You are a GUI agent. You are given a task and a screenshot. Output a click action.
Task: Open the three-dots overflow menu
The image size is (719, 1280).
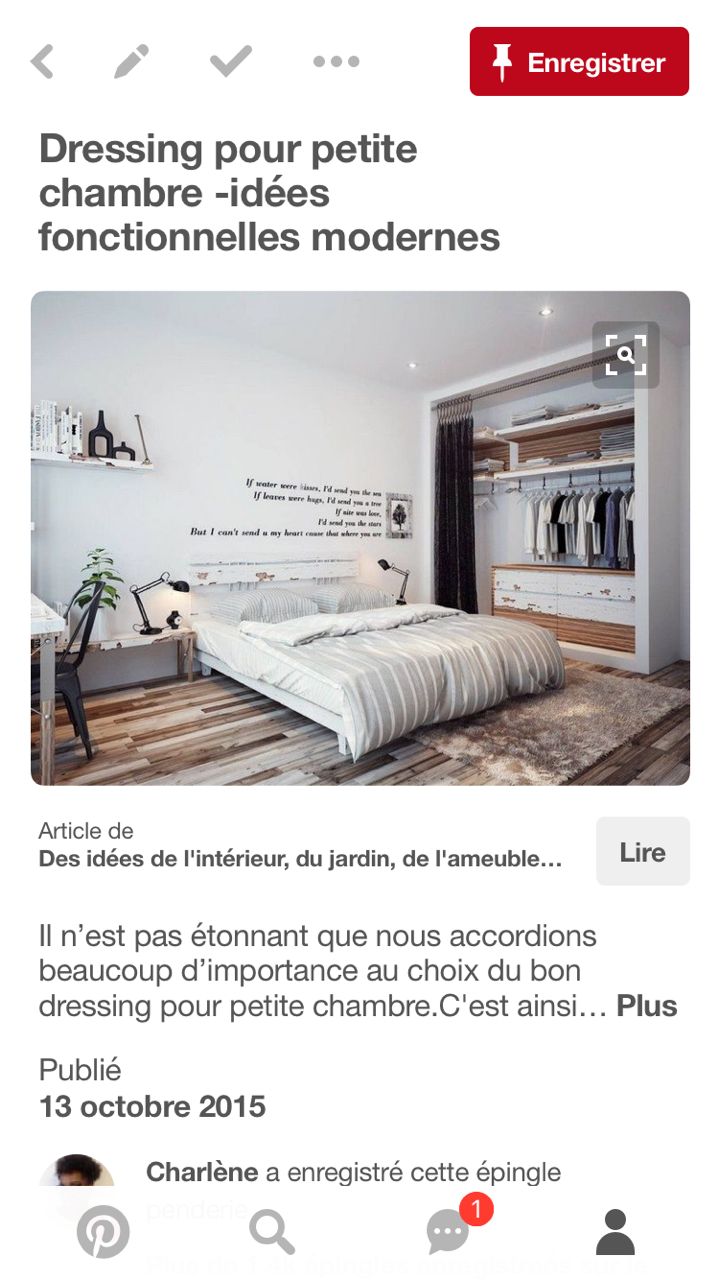click(x=336, y=62)
